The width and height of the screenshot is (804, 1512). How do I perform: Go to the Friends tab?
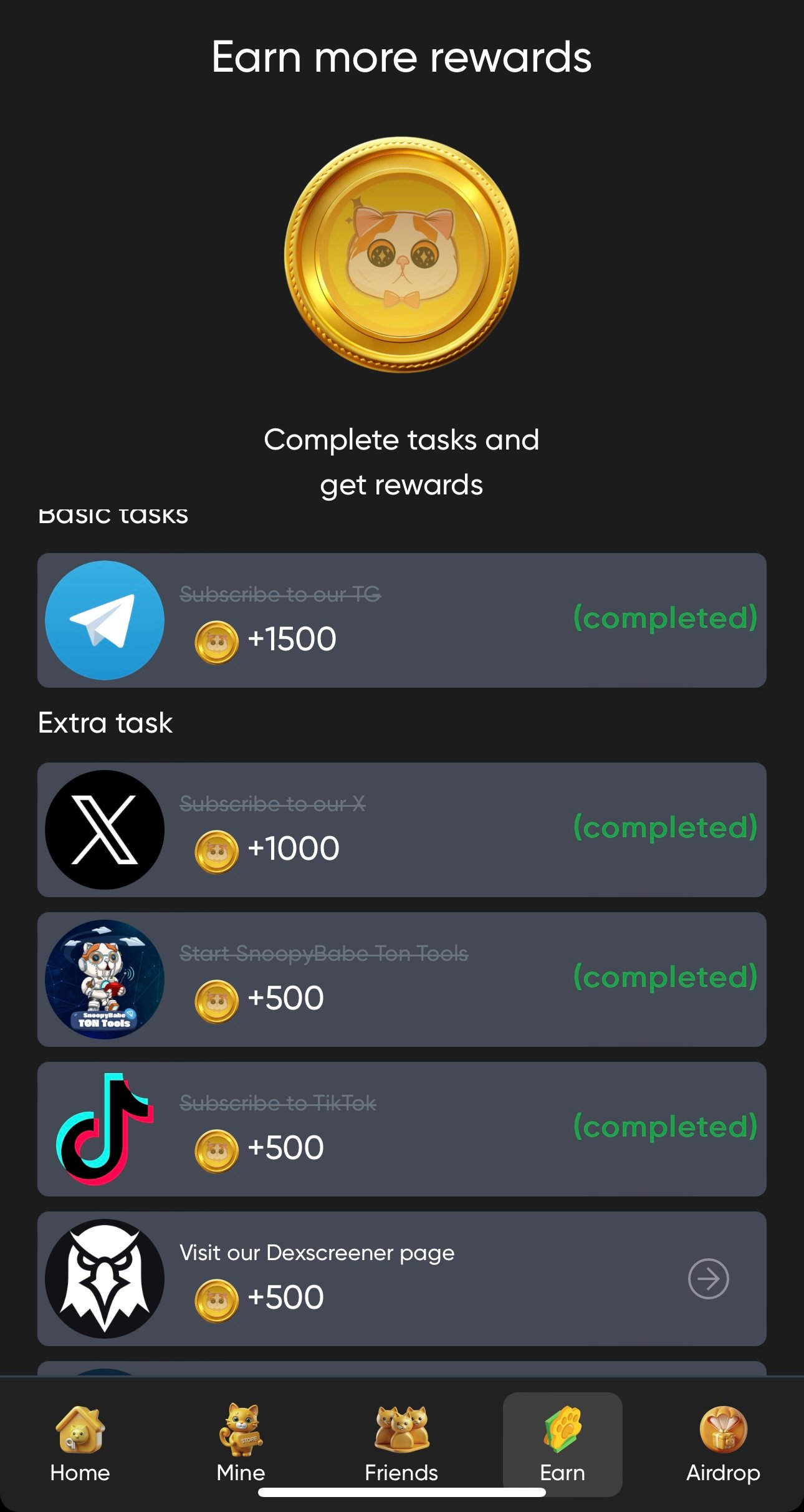(x=401, y=1444)
